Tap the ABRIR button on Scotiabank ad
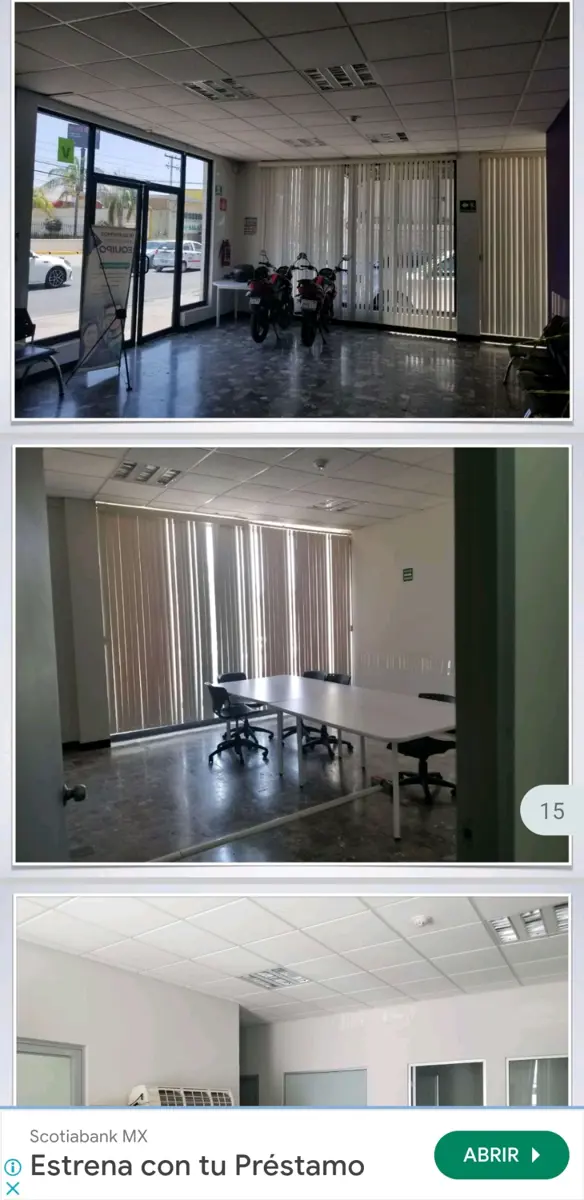This screenshot has width=584, height=1200. [502, 1155]
